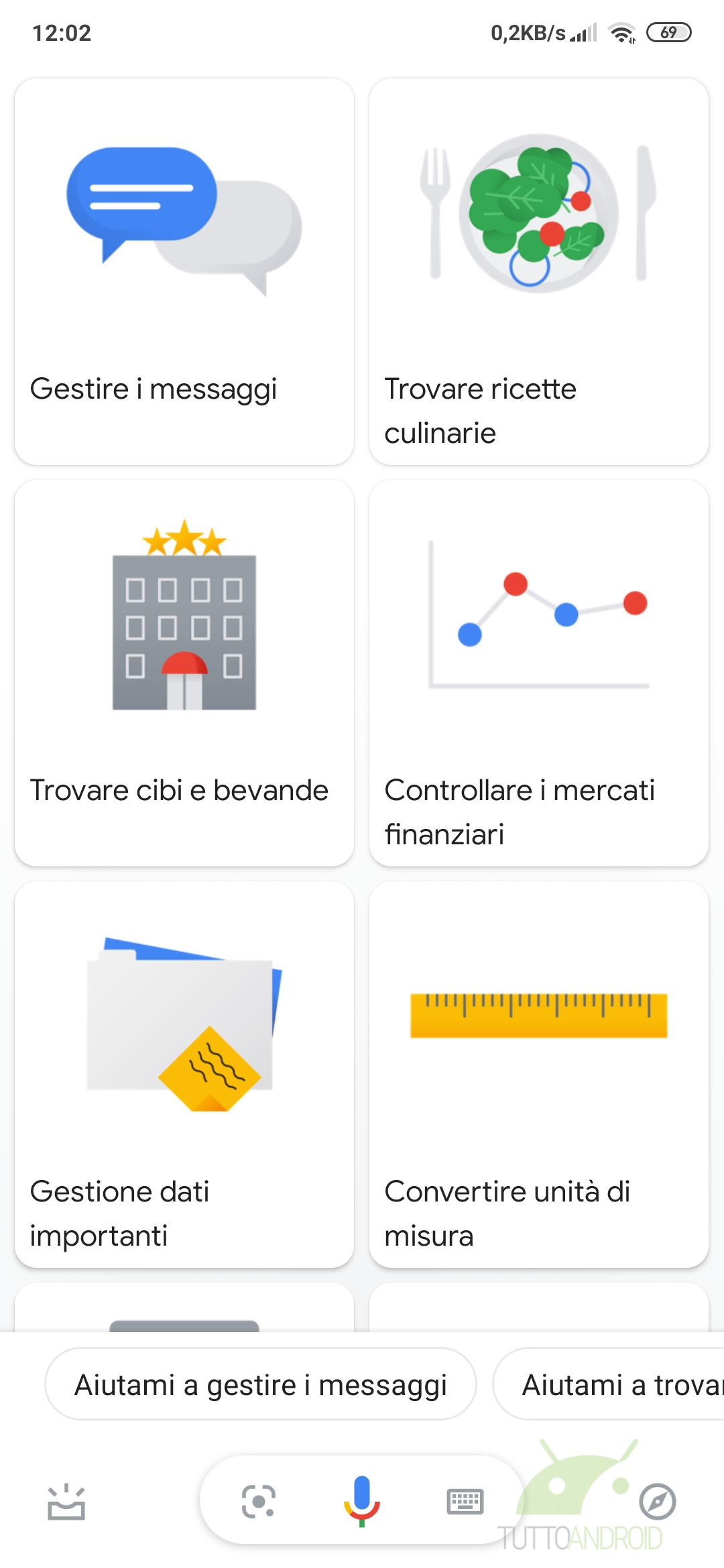The image size is (724, 1568).
Task: Switch to keyboard input
Action: click(x=465, y=1502)
